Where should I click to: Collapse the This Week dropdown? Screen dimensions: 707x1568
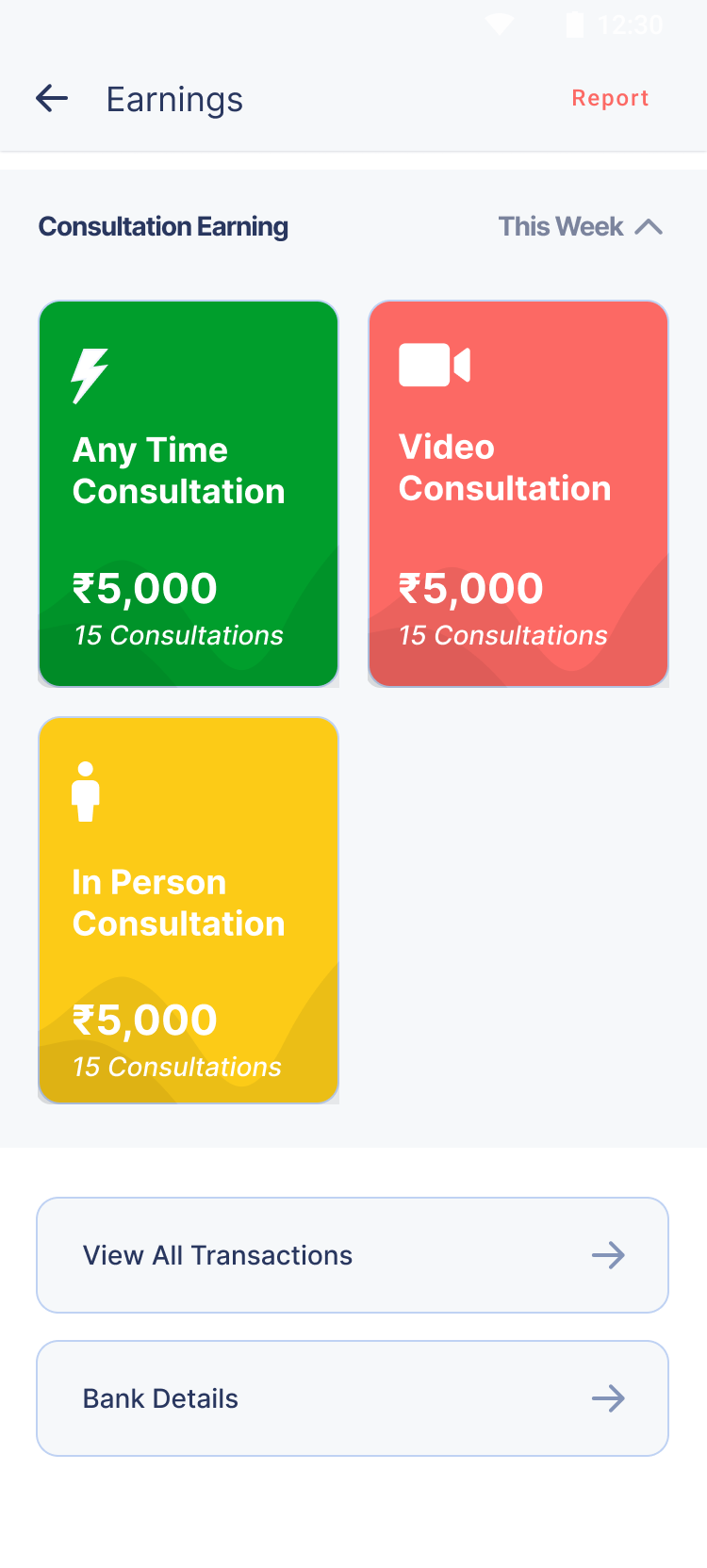click(581, 227)
